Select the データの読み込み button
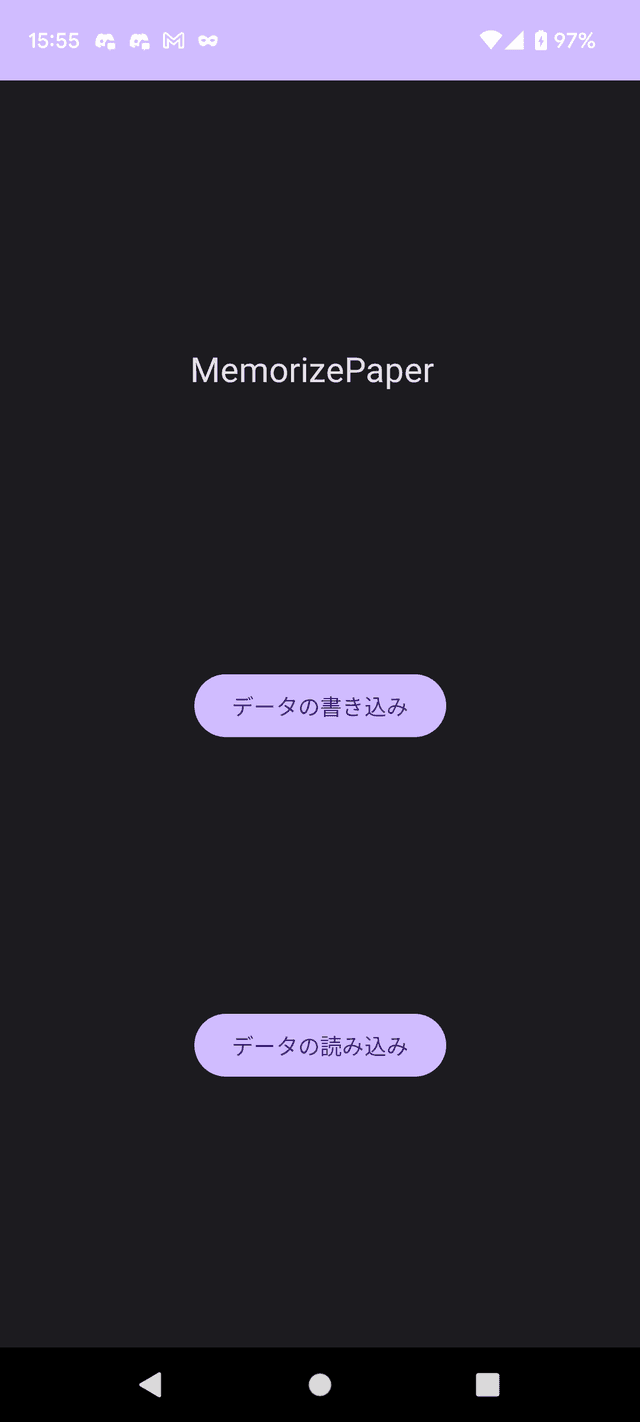Image resolution: width=640 pixels, height=1422 pixels. click(320, 1045)
